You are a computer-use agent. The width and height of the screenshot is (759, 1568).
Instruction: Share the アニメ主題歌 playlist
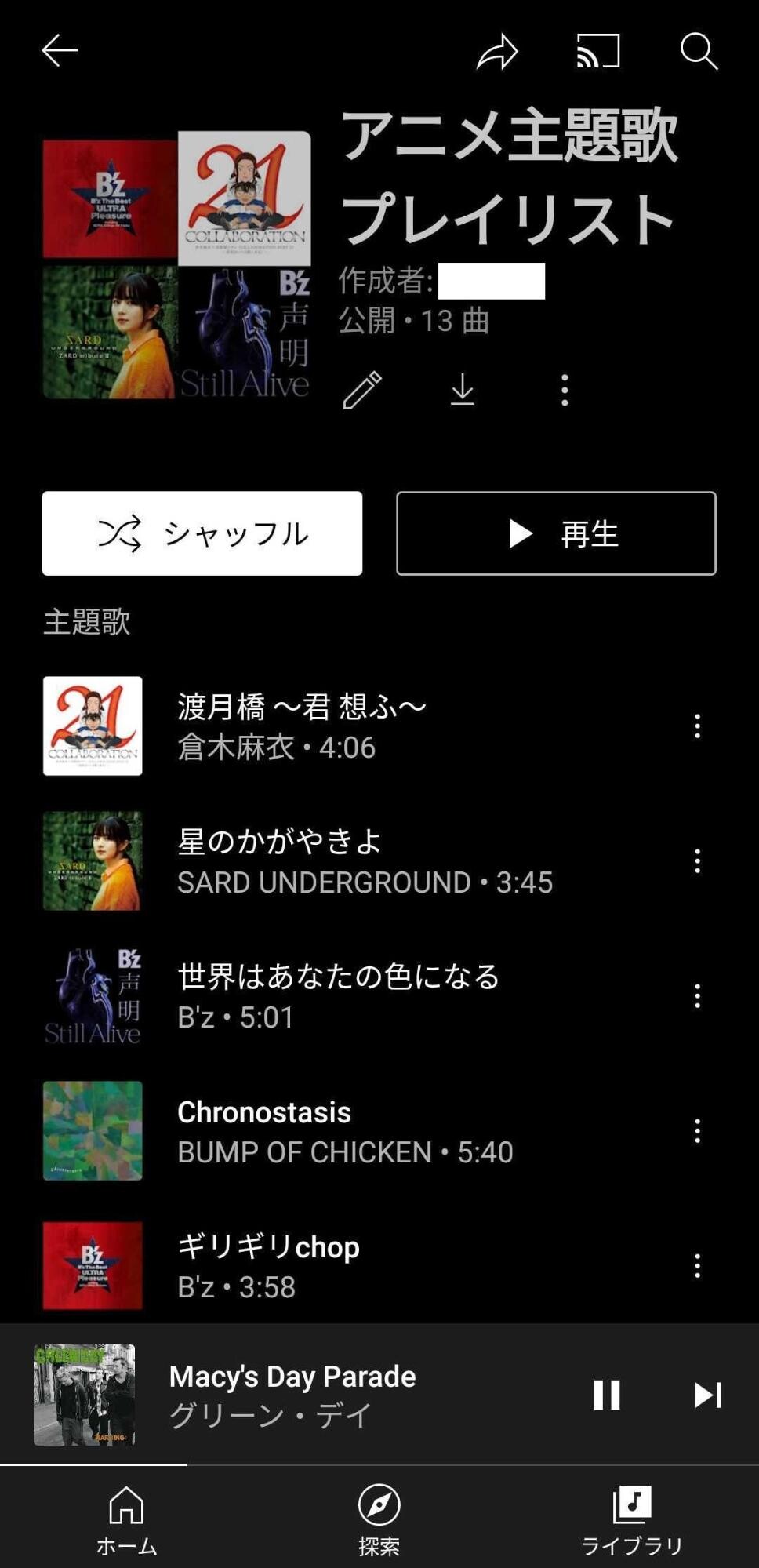pyautogui.click(x=496, y=52)
